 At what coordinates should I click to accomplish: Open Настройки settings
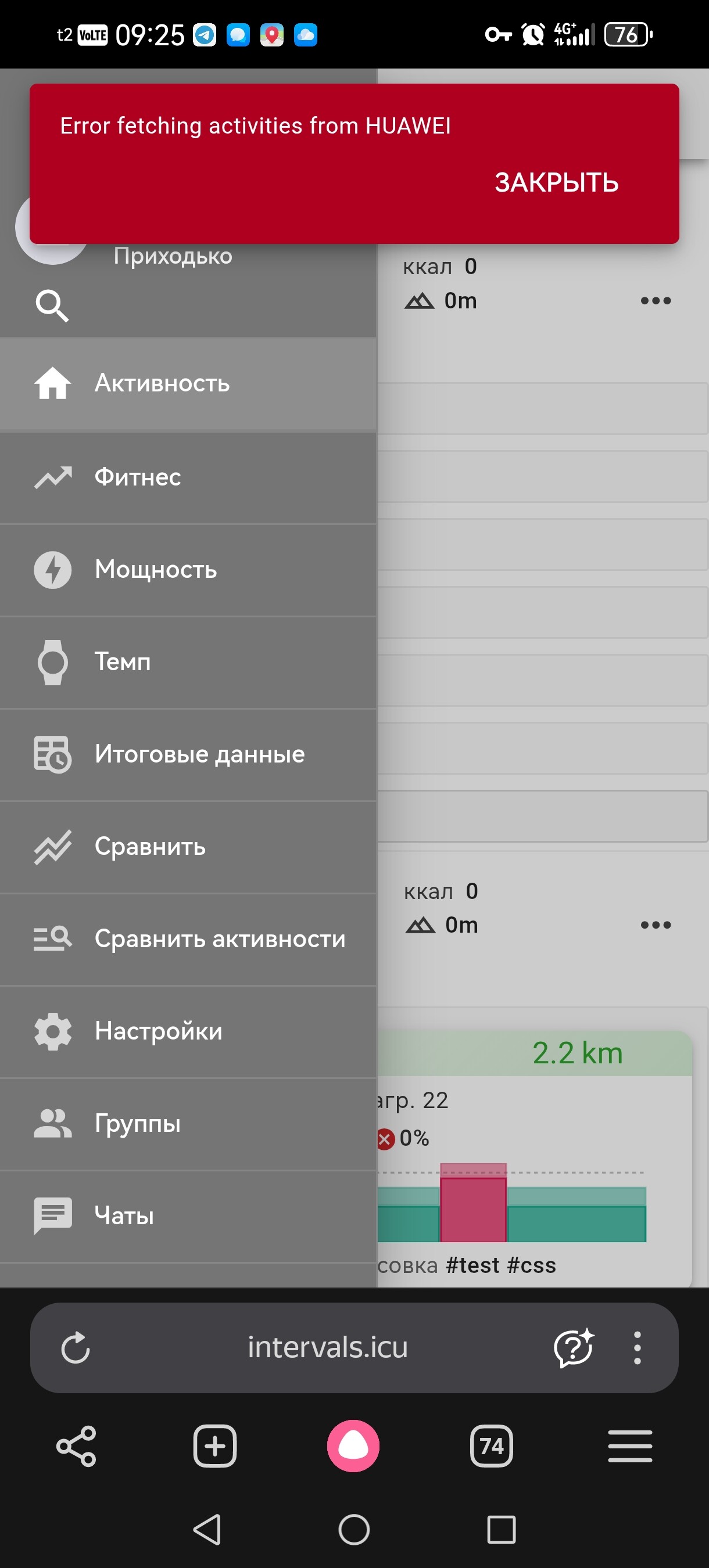[159, 1031]
